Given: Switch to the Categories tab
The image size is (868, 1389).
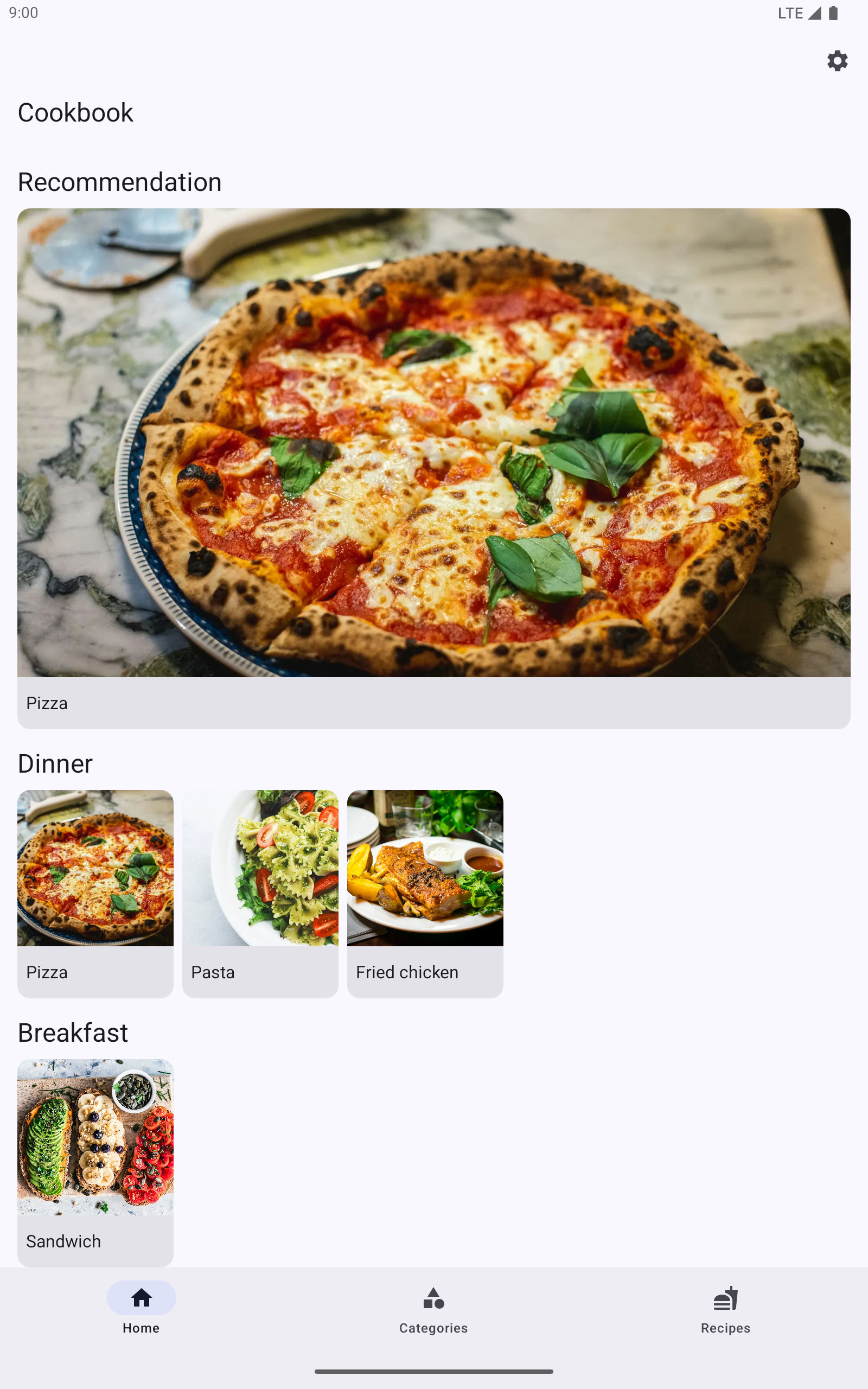Looking at the screenshot, I should coord(433,1314).
